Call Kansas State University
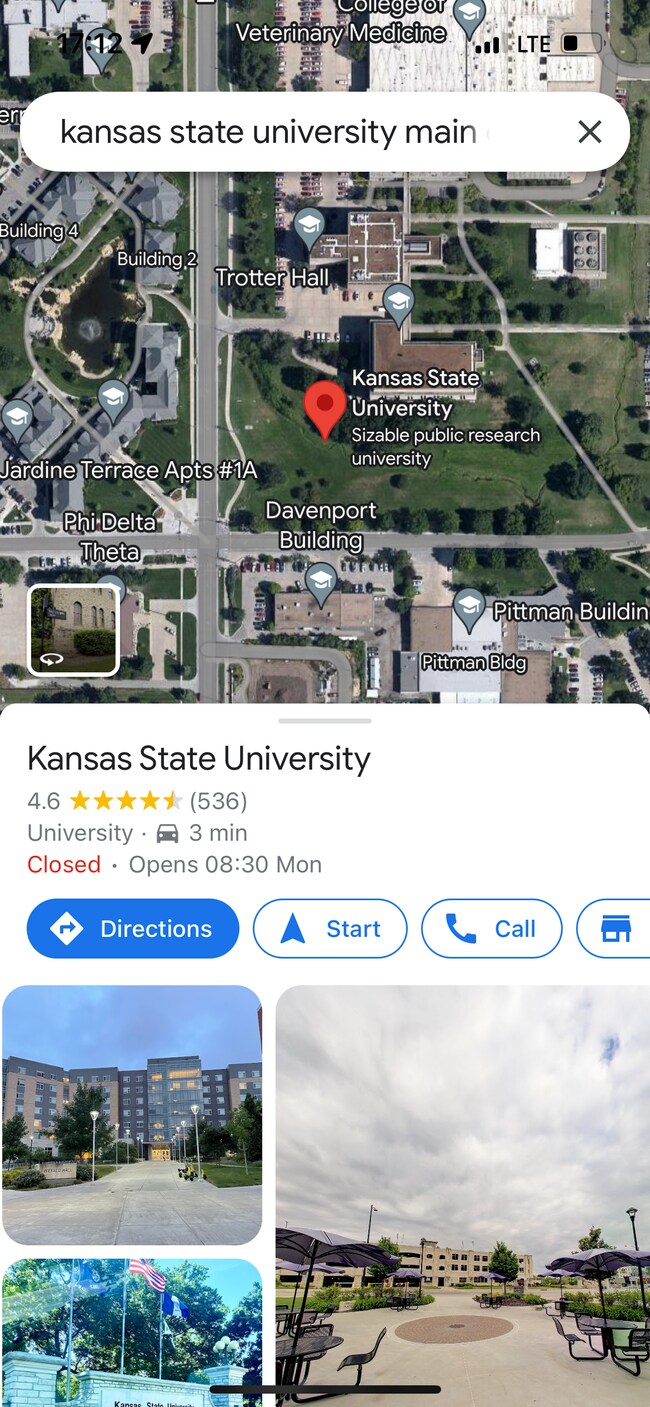The width and height of the screenshot is (650, 1407). click(x=491, y=929)
